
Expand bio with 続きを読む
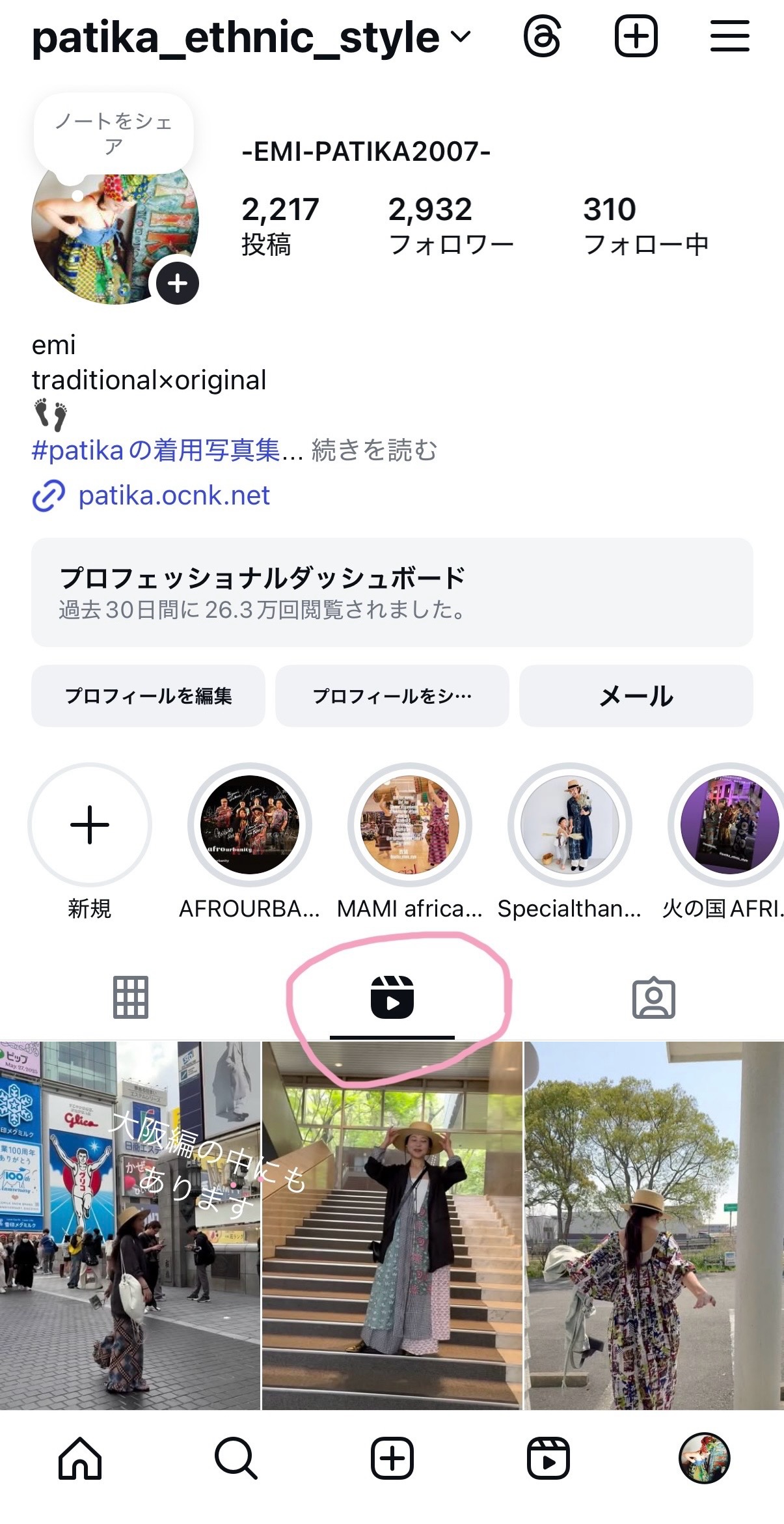[x=375, y=450]
